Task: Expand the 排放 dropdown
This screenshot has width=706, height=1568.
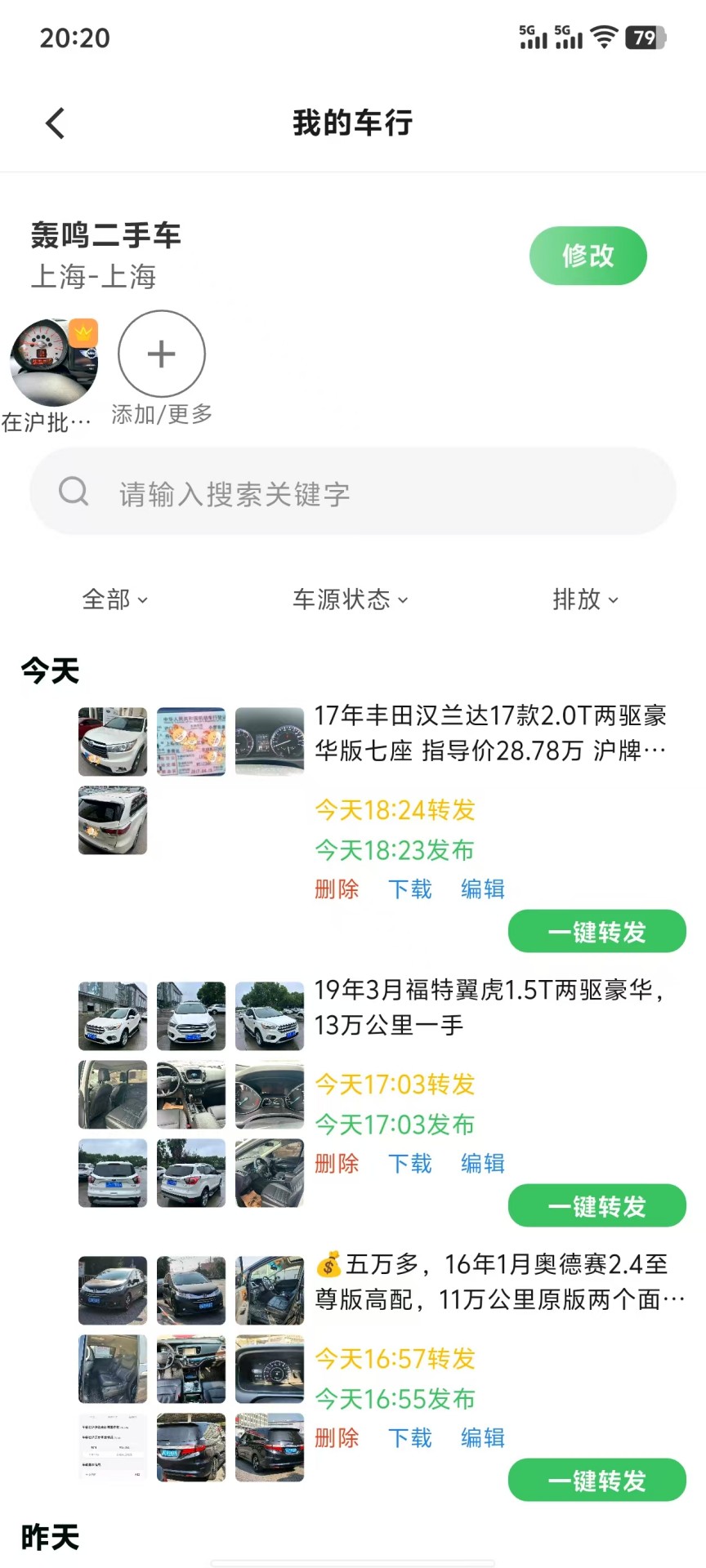Action: coord(585,599)
